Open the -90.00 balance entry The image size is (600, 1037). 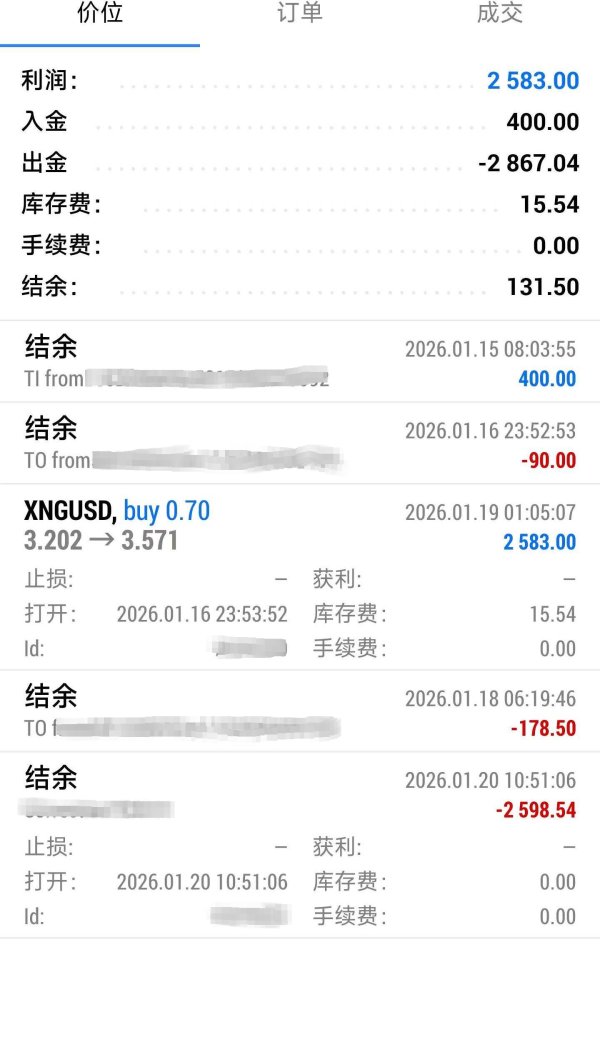pos(300,443)
